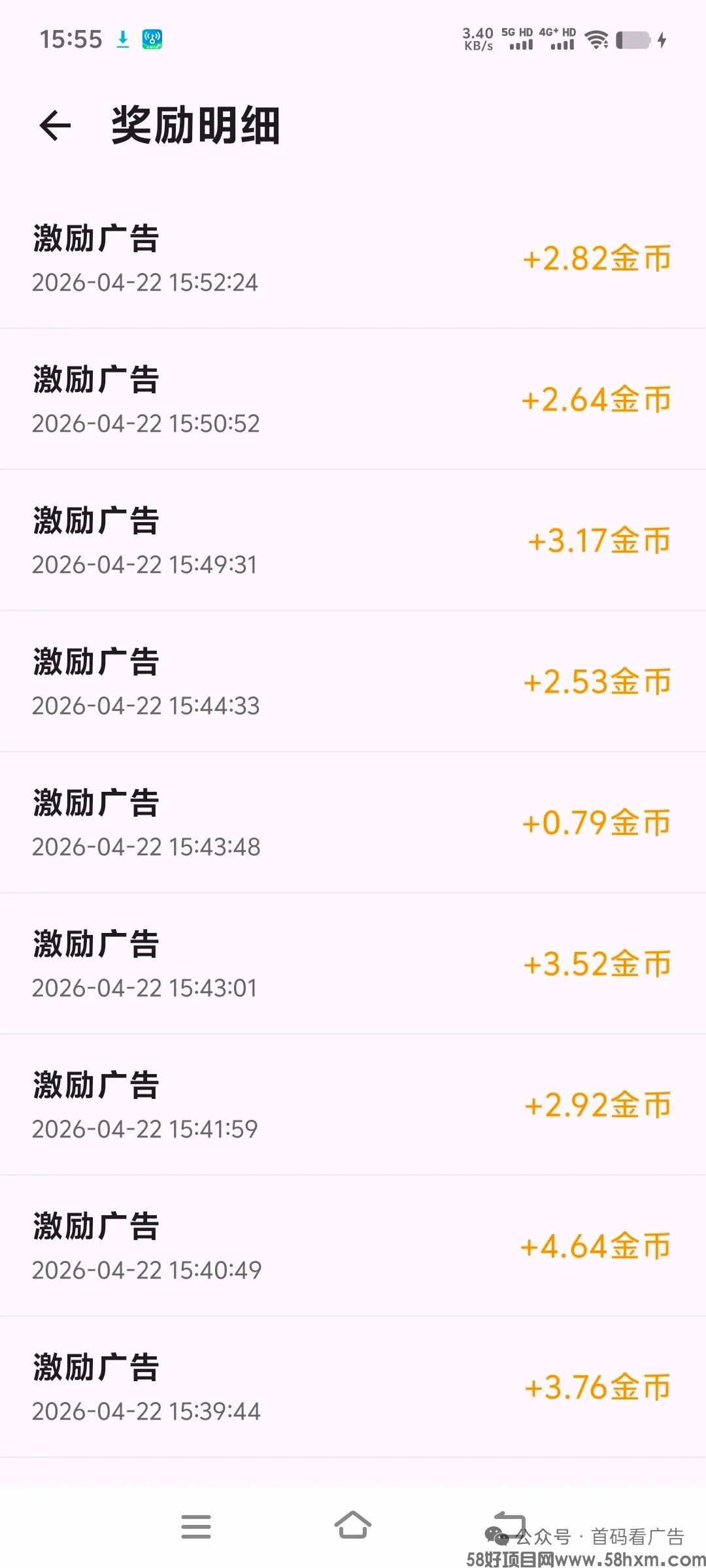Tap the home button in navigation bar
Image resolution: width=706 pixels, height=1568 pixels.
pos(353,1526)
